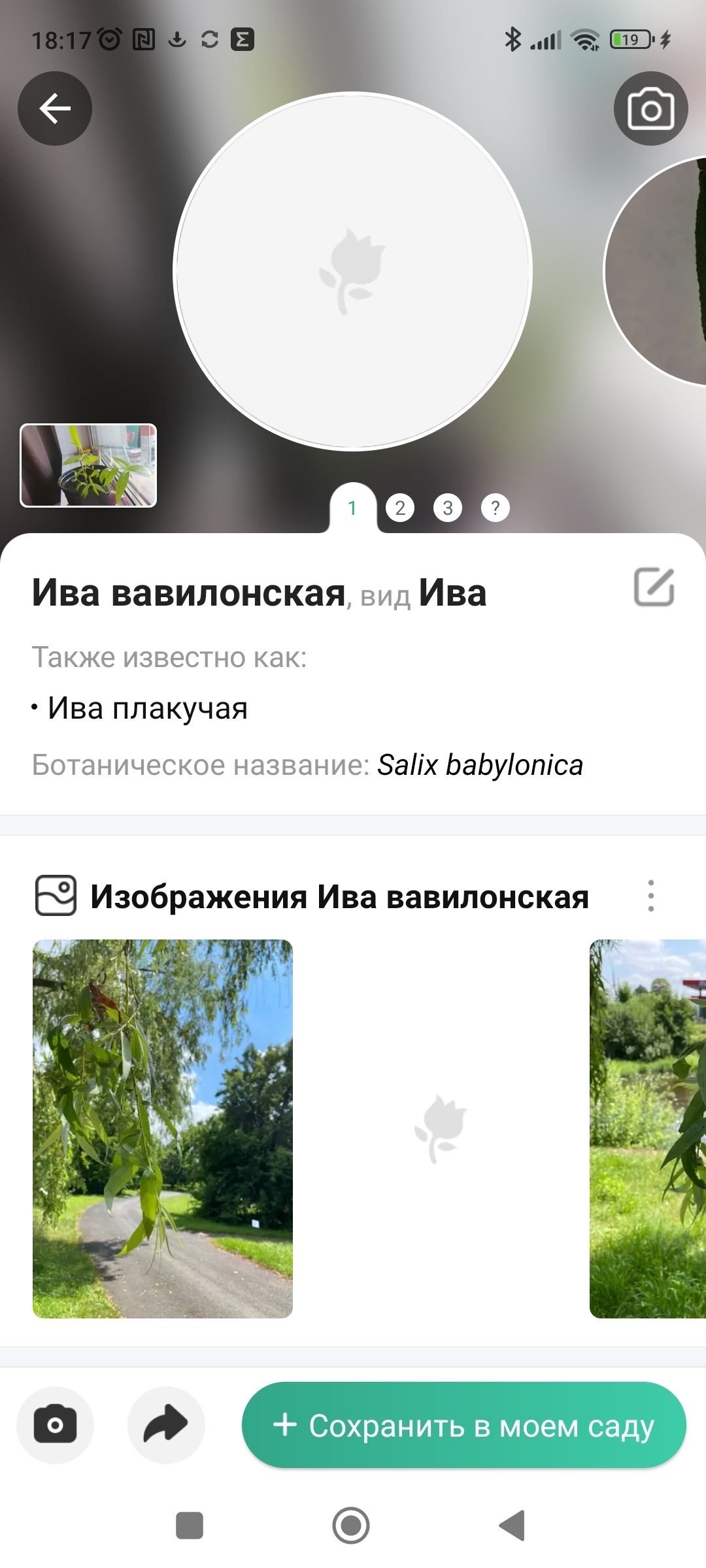Switch to result number 2
Viewport: 706px width, 1568px height.
[x=400, y=508]
